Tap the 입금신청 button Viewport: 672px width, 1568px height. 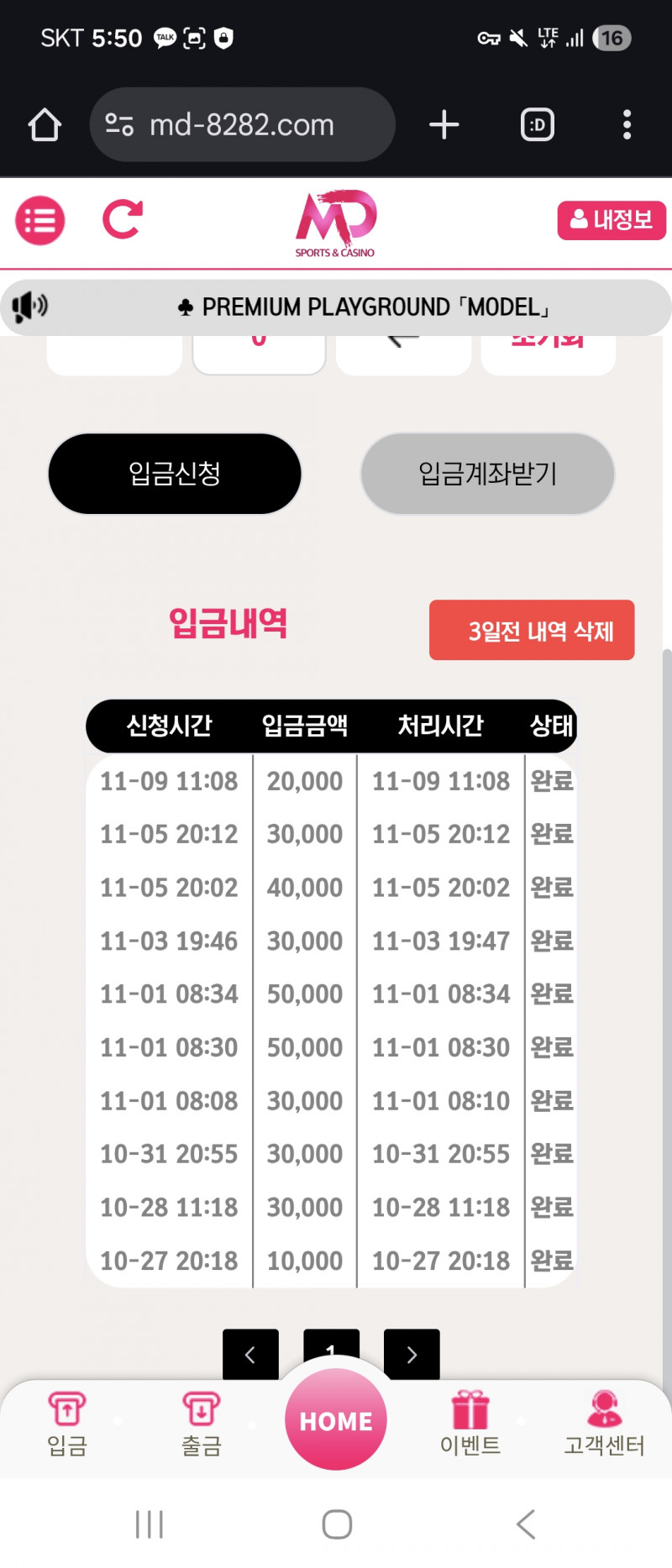(x=175, y=474)
